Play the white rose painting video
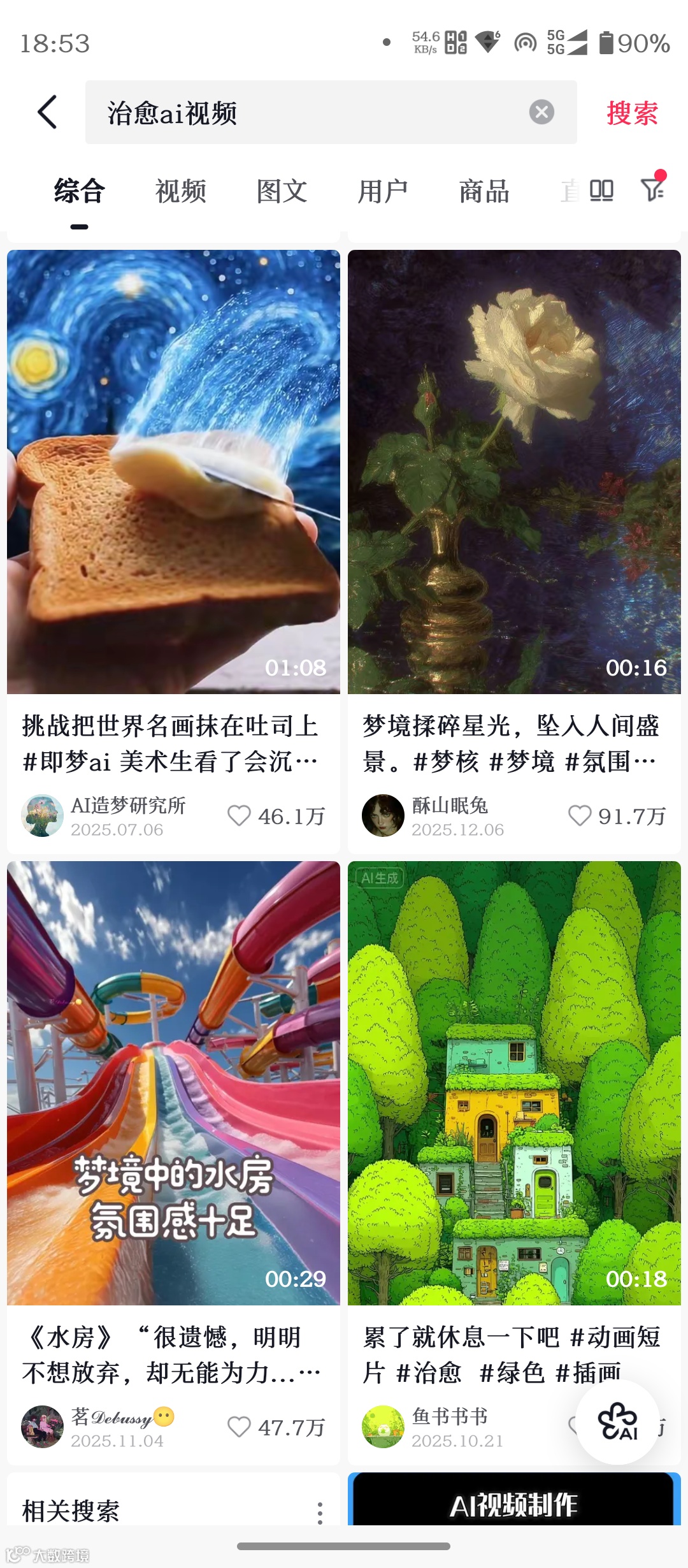Image resolution: width=688 pixels, height=1568 pixels. 514,472
